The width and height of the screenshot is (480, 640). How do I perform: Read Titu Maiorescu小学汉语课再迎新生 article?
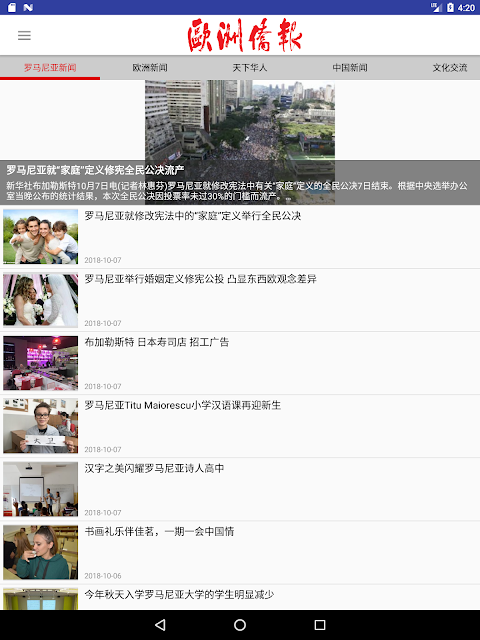pos(240,427)
